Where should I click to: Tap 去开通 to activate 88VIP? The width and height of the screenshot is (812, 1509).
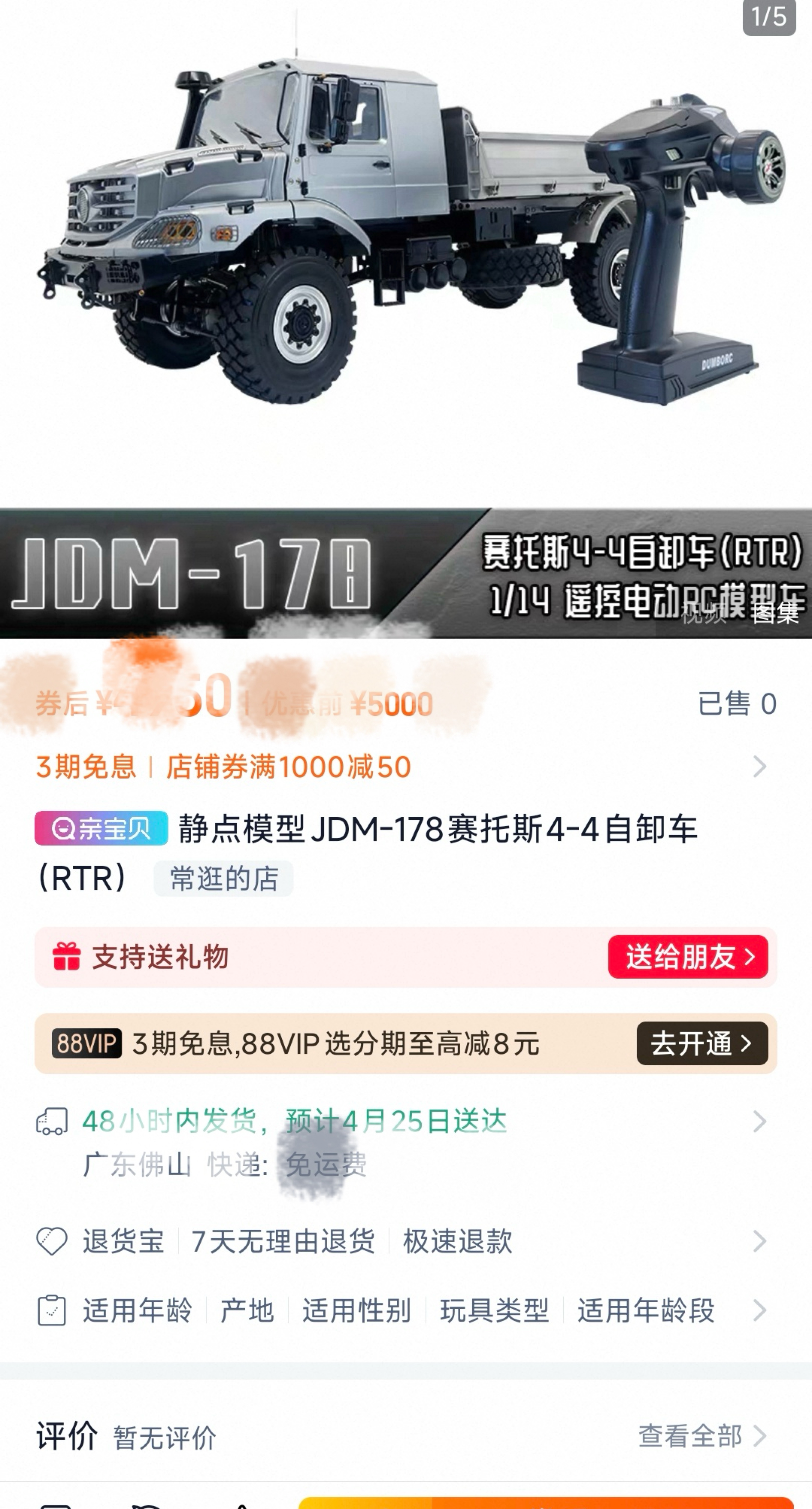click(x=701, y=1043)
